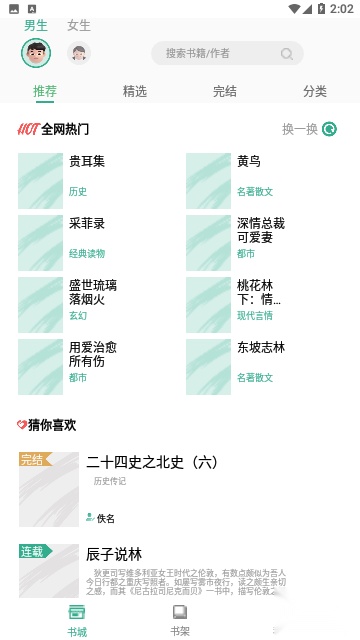Select the 男生 avatar option
The image size is (360, 640).
[36, 53]
